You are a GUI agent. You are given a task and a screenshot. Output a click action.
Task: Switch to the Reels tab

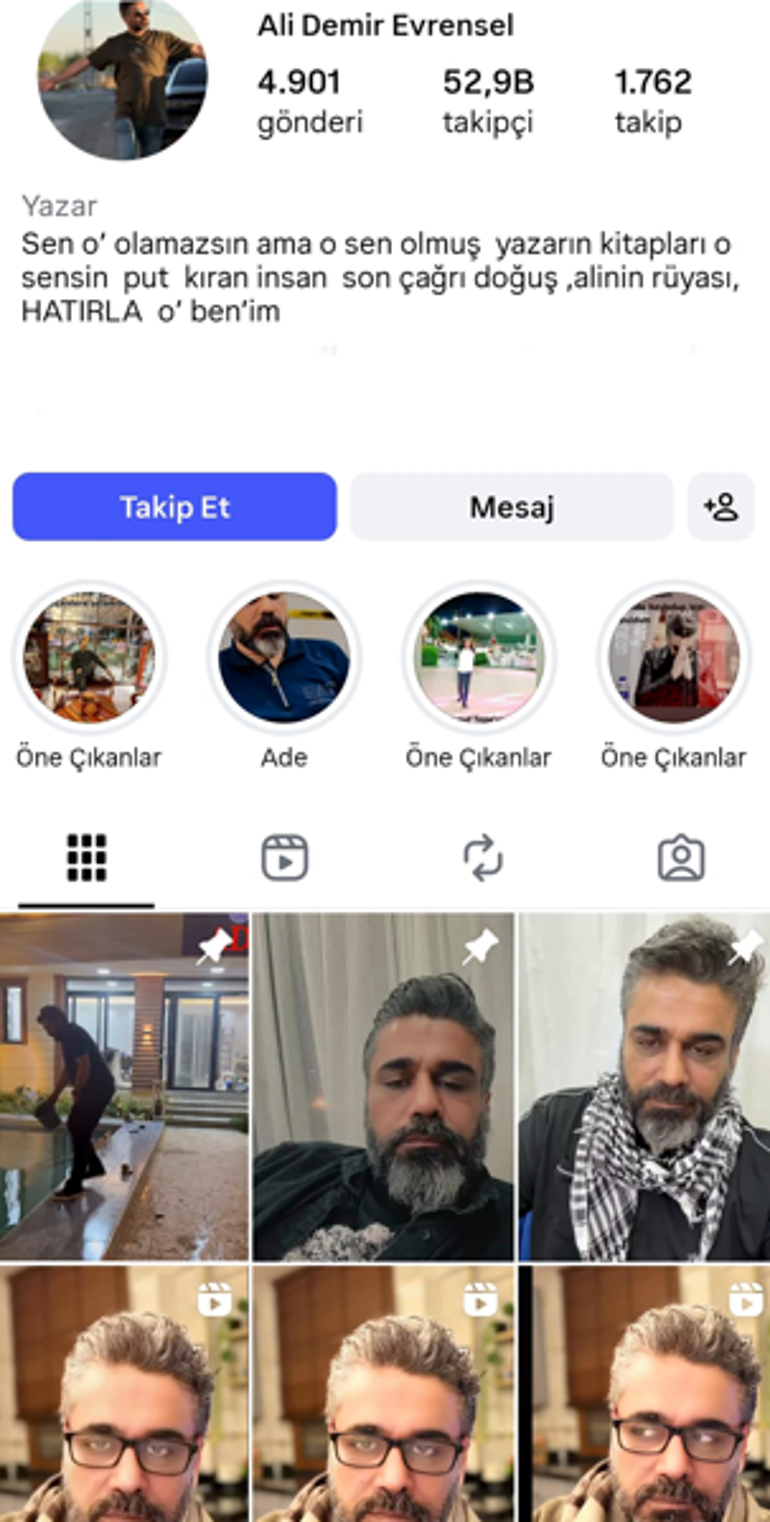(284, 858)
